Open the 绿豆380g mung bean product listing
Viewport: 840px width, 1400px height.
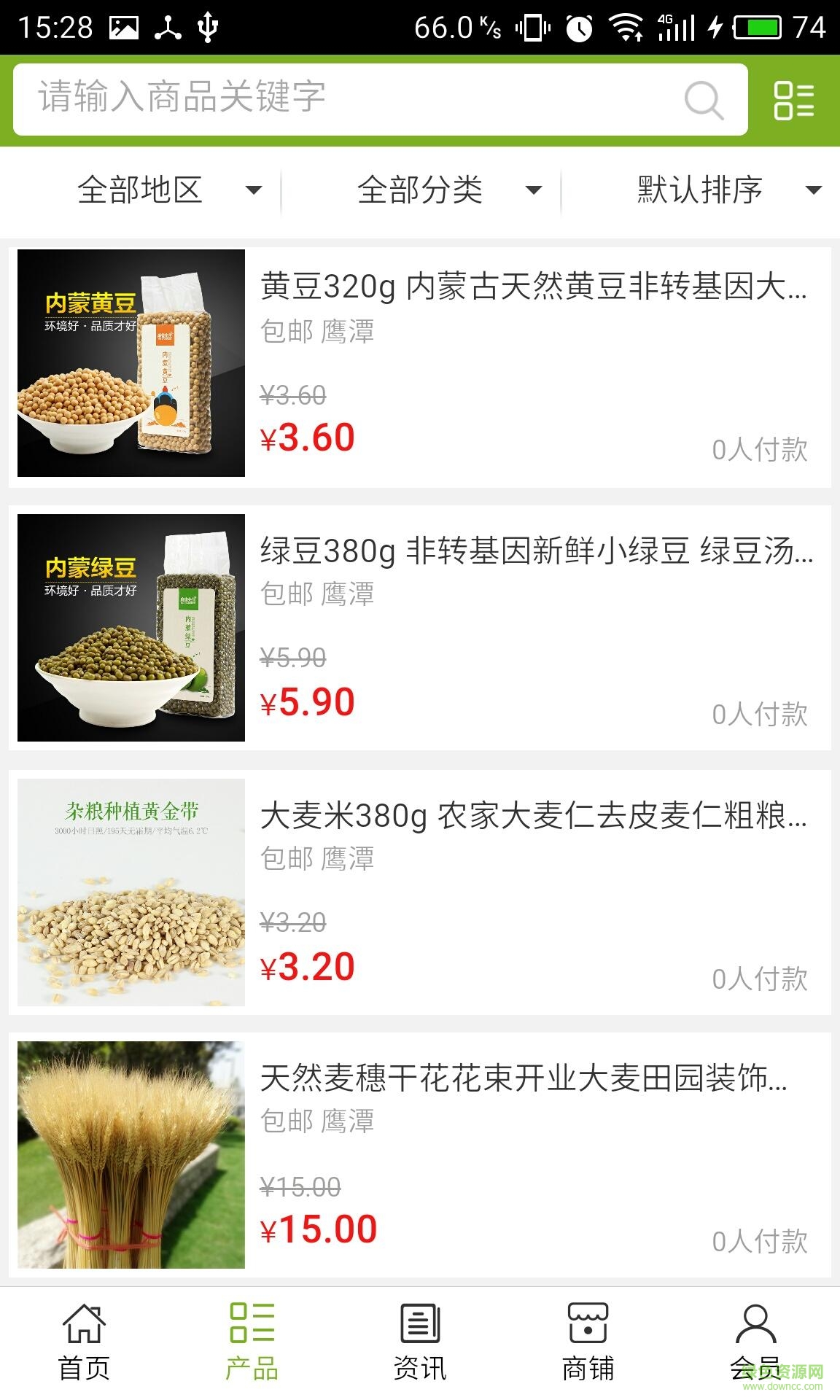click(420, 627)
